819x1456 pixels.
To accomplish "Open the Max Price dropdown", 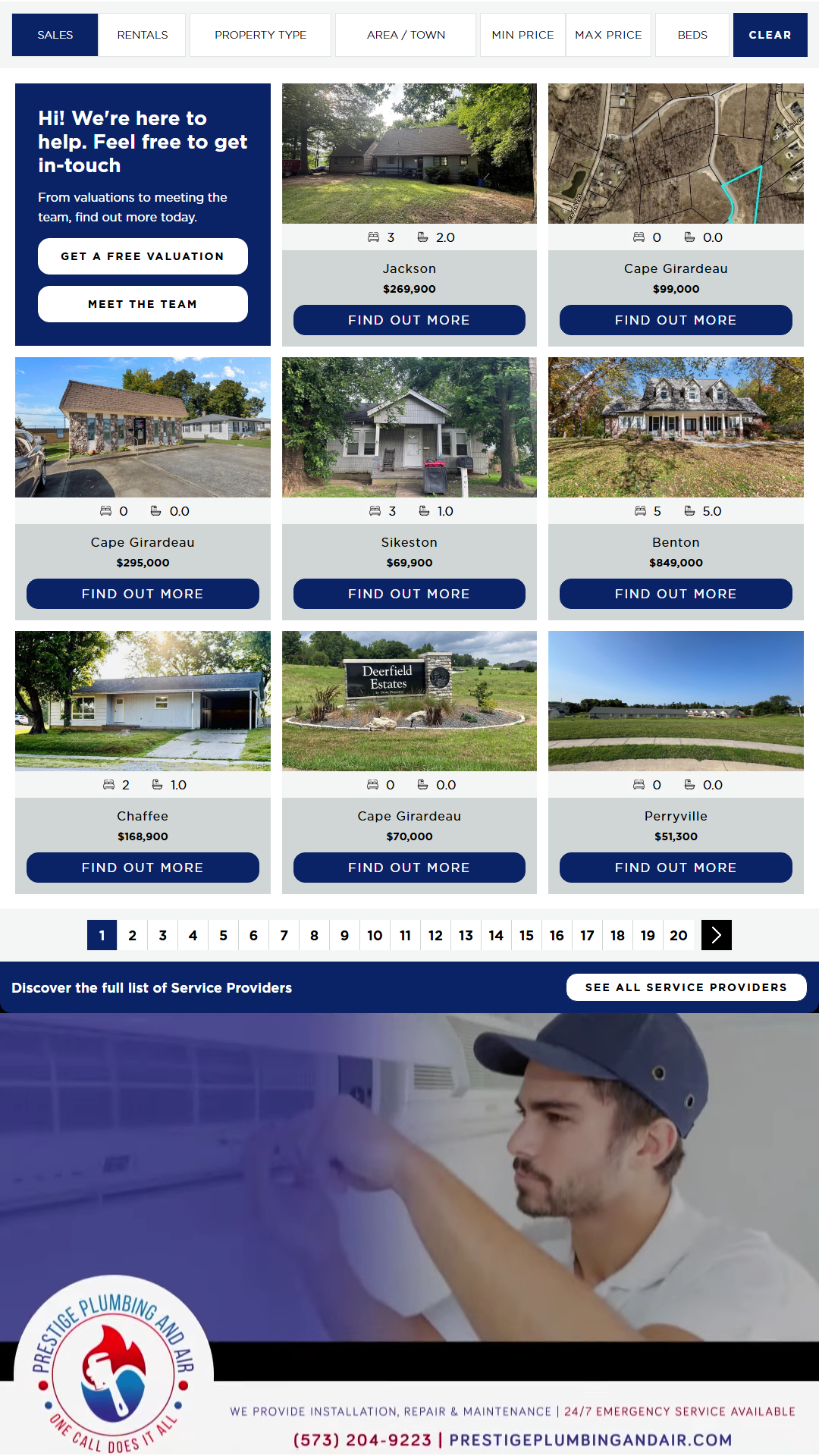I will (x=608, y=35).
